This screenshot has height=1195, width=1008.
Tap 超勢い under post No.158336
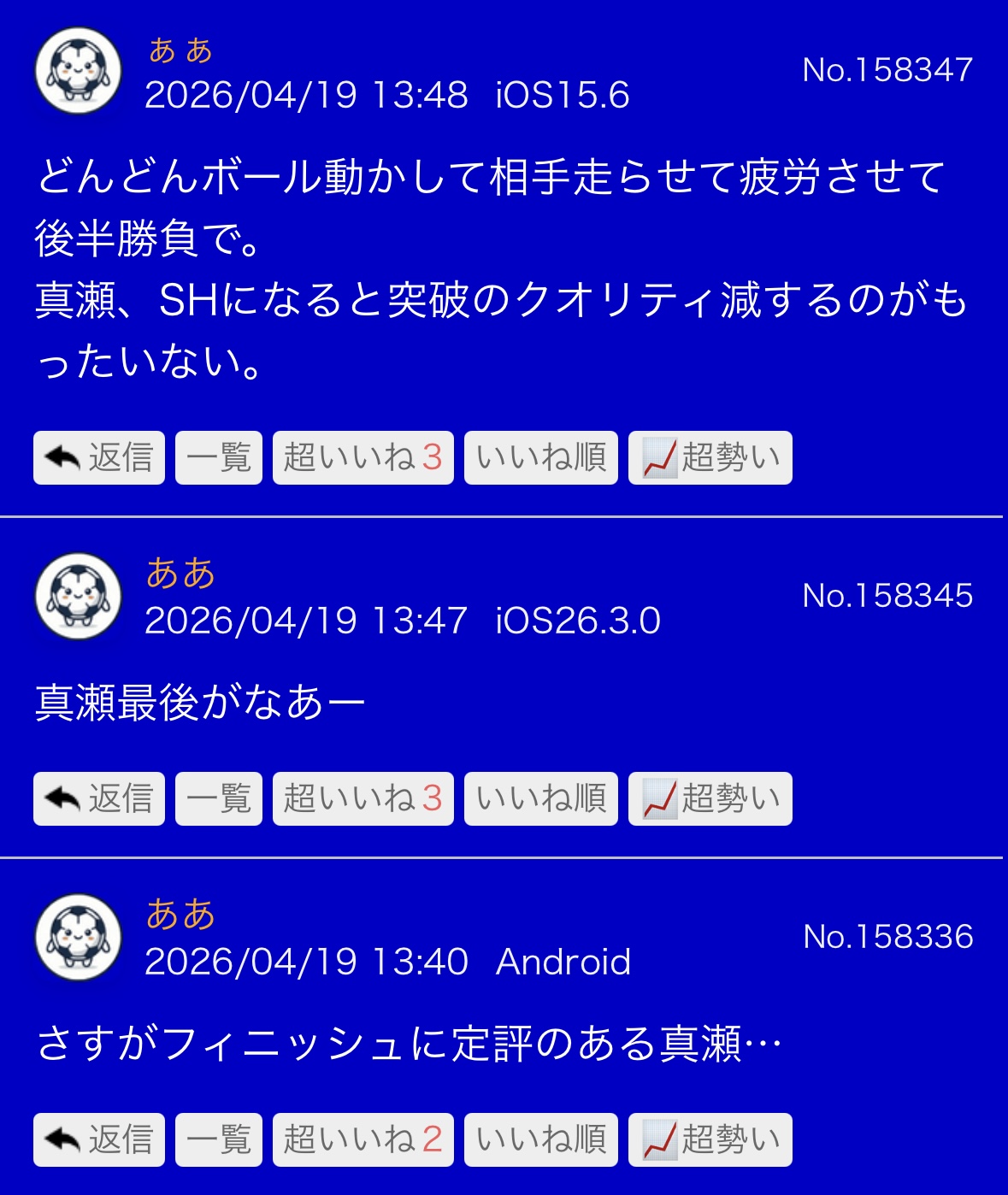tap(710, 1139)
